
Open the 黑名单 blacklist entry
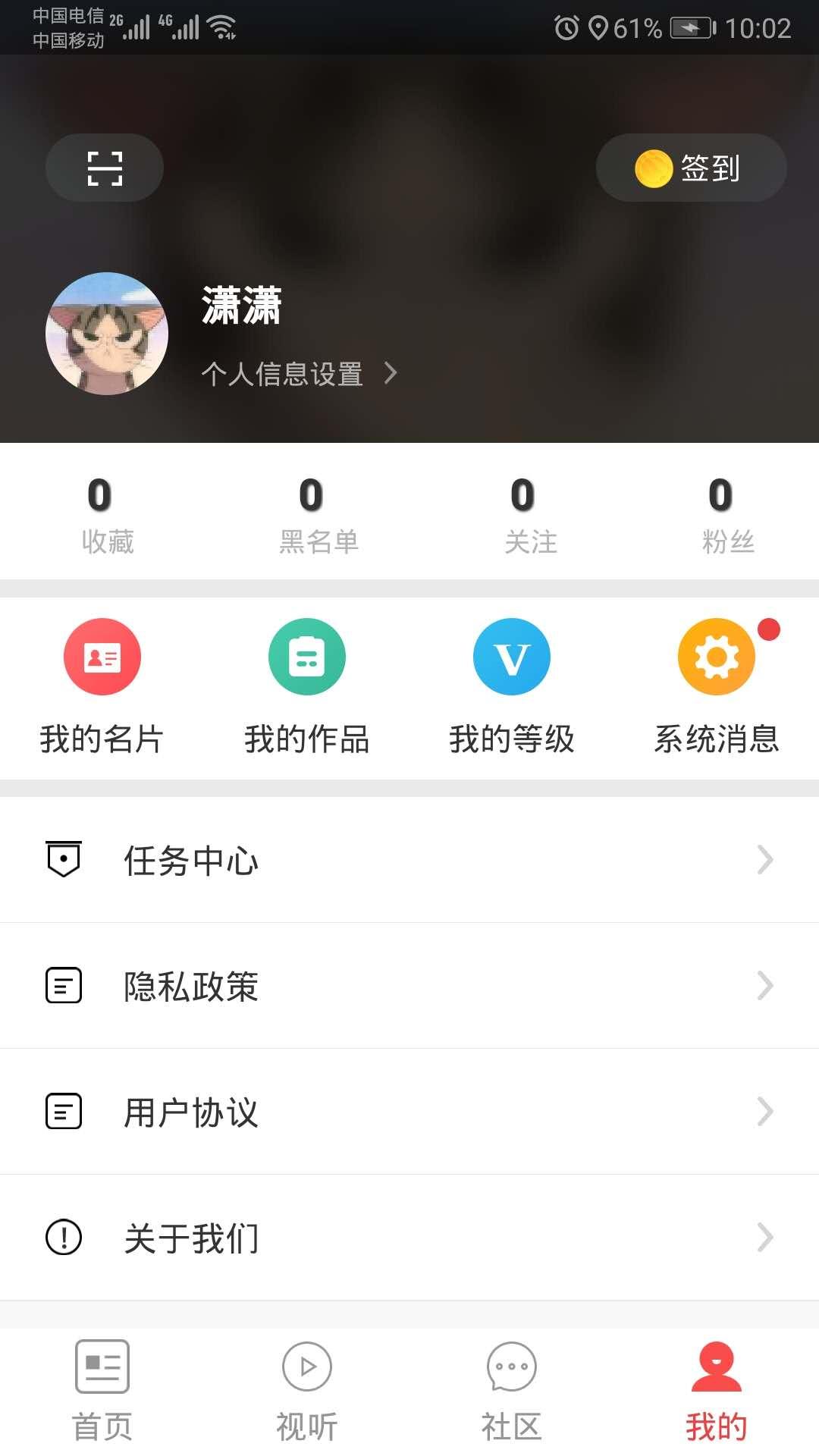point(317,514)
